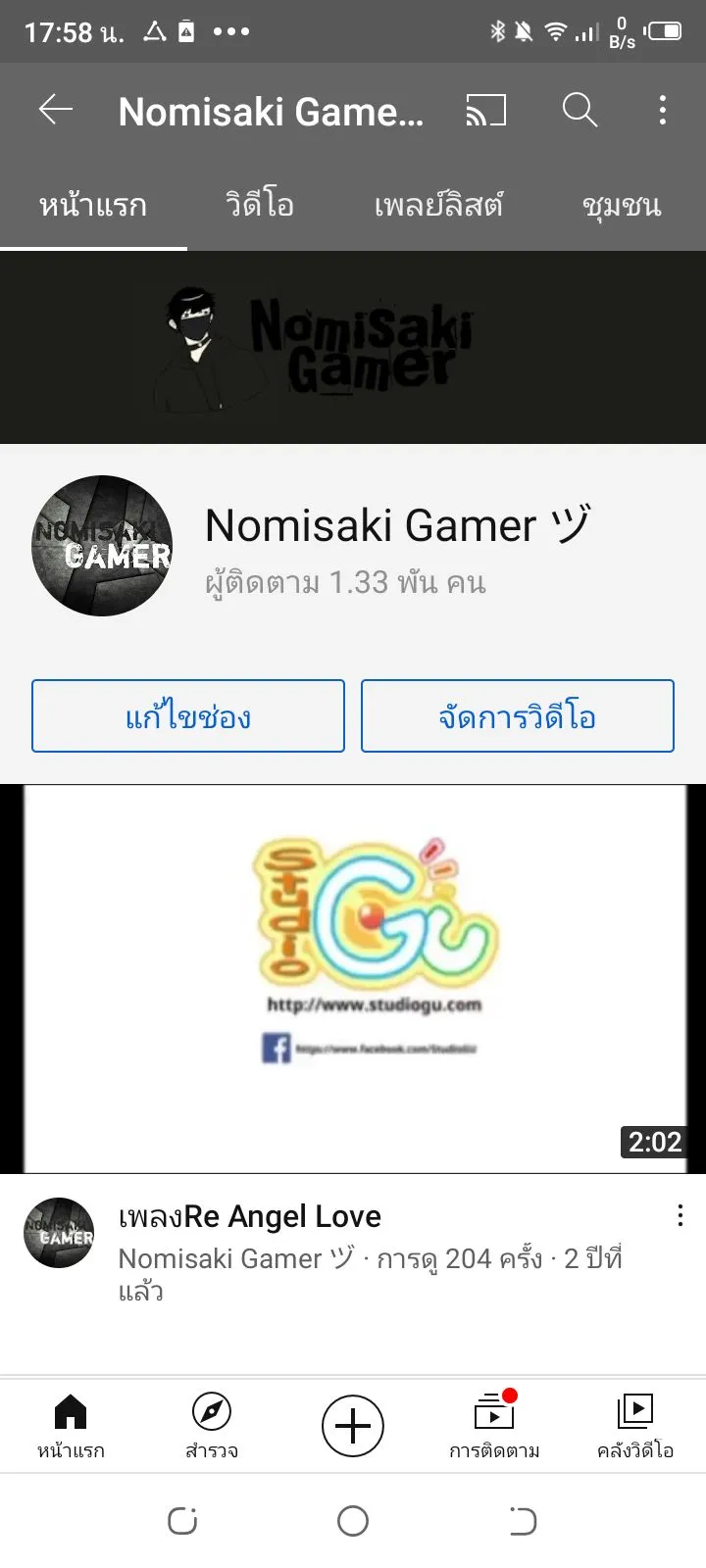Open options menu for เพลงRe Angel Love
Image resolution: width=706 pixels, height=1568 pixels.
(680, 1216)
